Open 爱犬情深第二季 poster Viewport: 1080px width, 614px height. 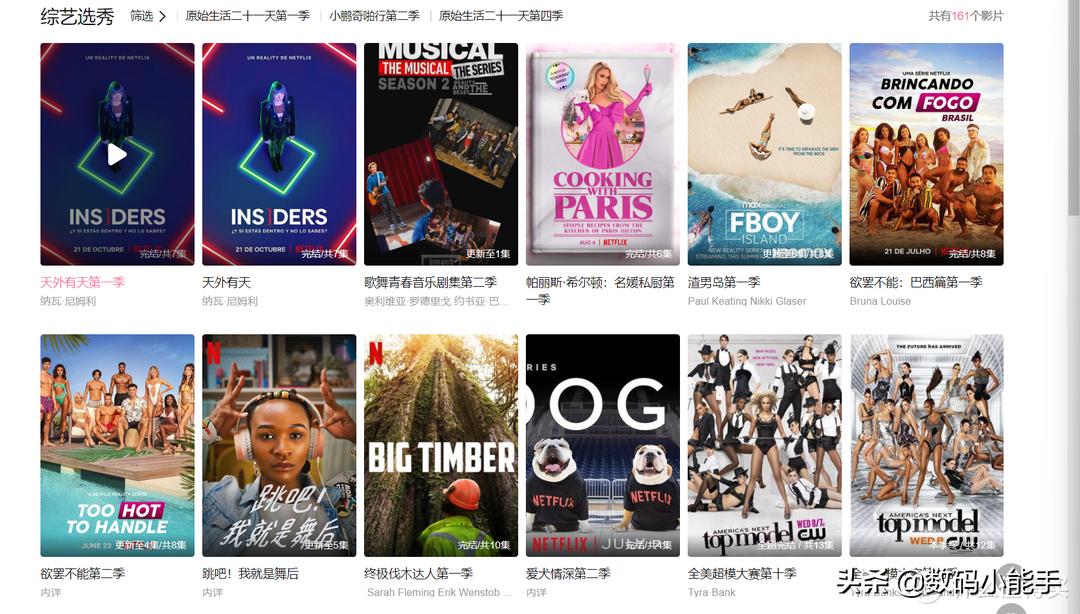(603, 445)
